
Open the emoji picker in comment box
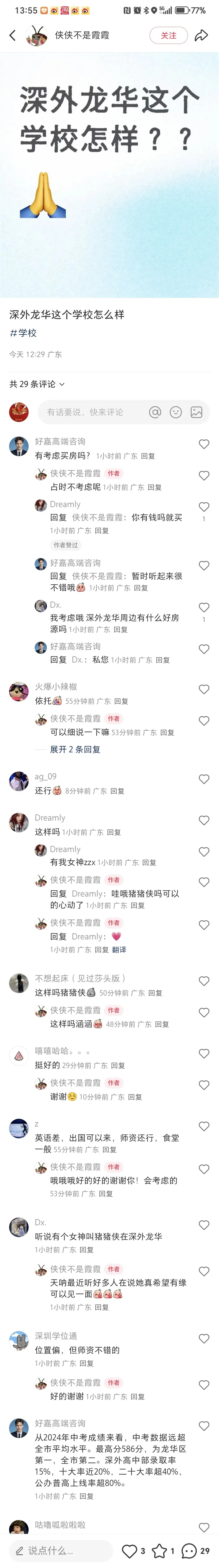click(x=176, y=412)
